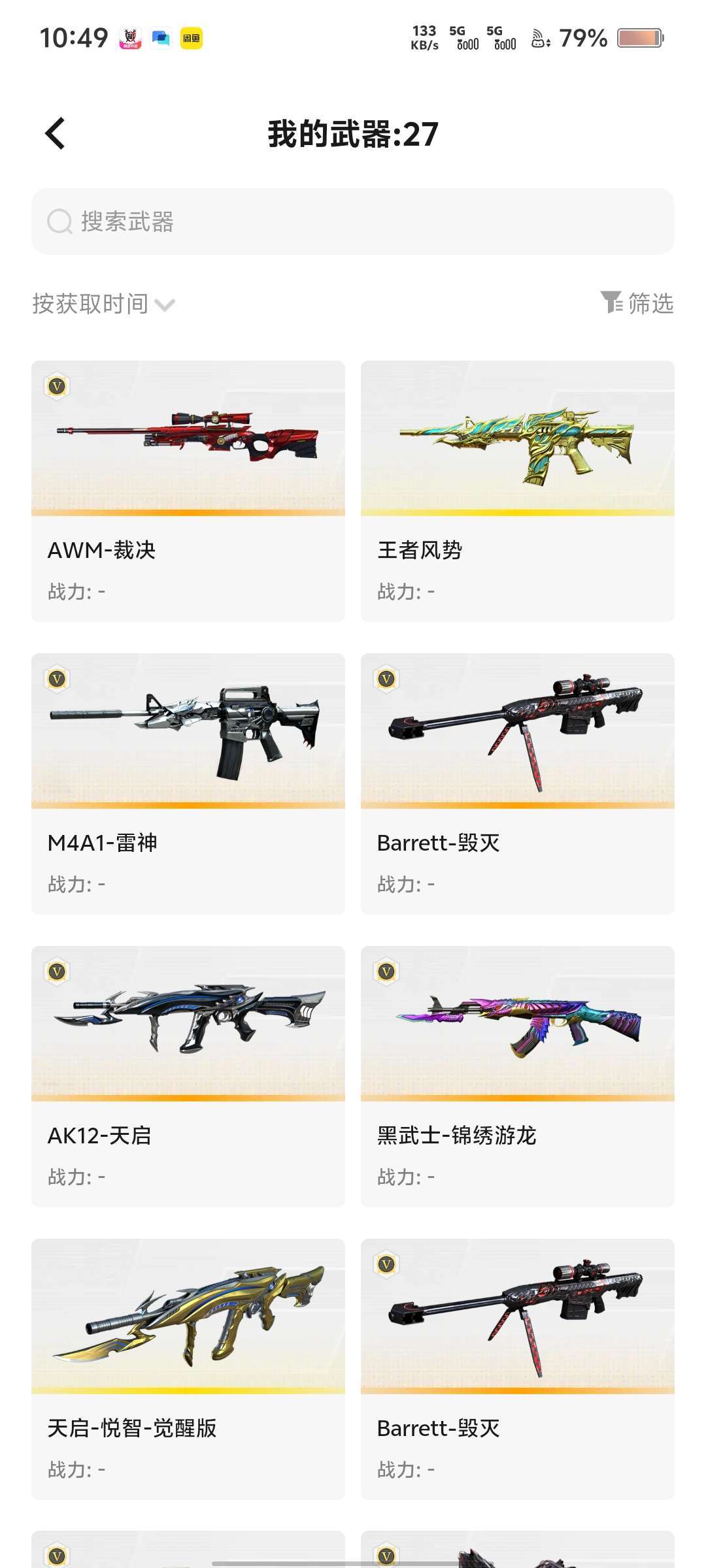Open the 黑武士-锦绣游龙 weapon card

click(x=518, y=1077)
